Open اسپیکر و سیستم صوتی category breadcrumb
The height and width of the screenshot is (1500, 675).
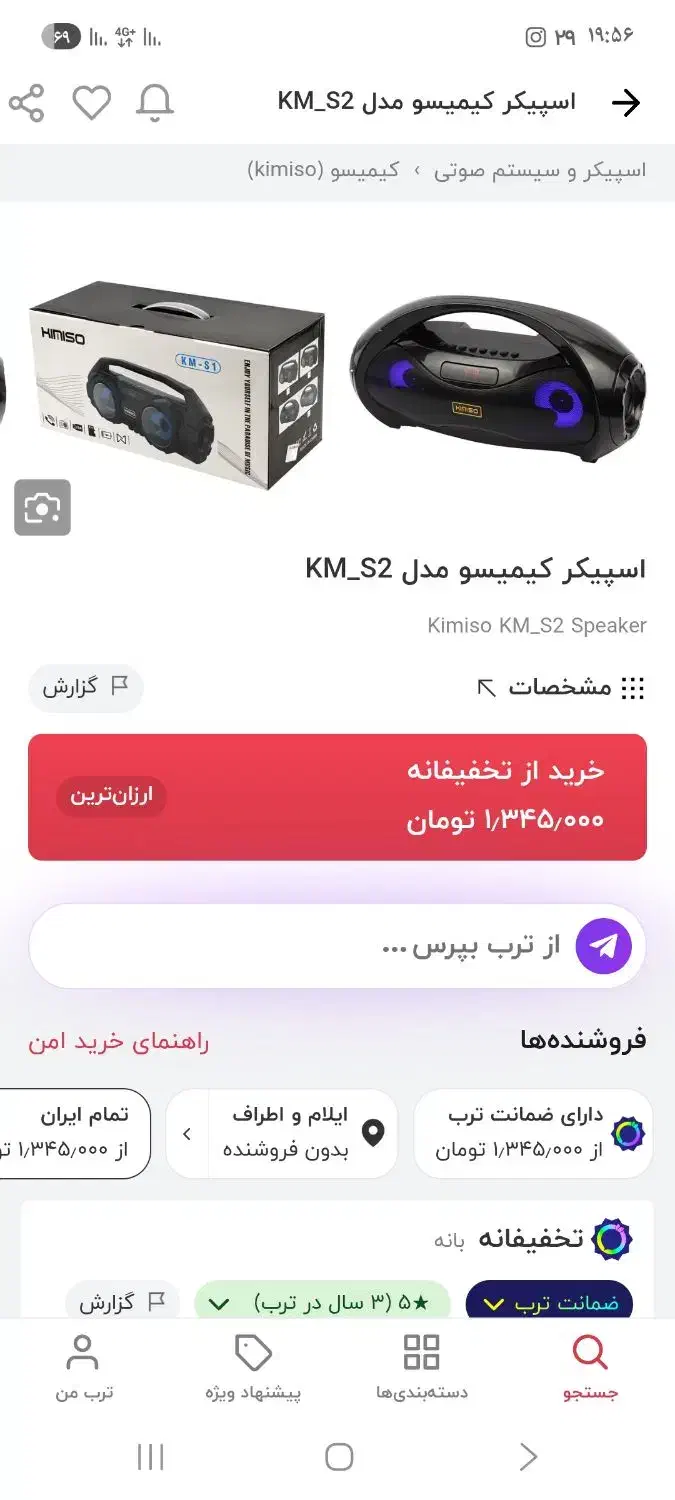tap(540, 170)
